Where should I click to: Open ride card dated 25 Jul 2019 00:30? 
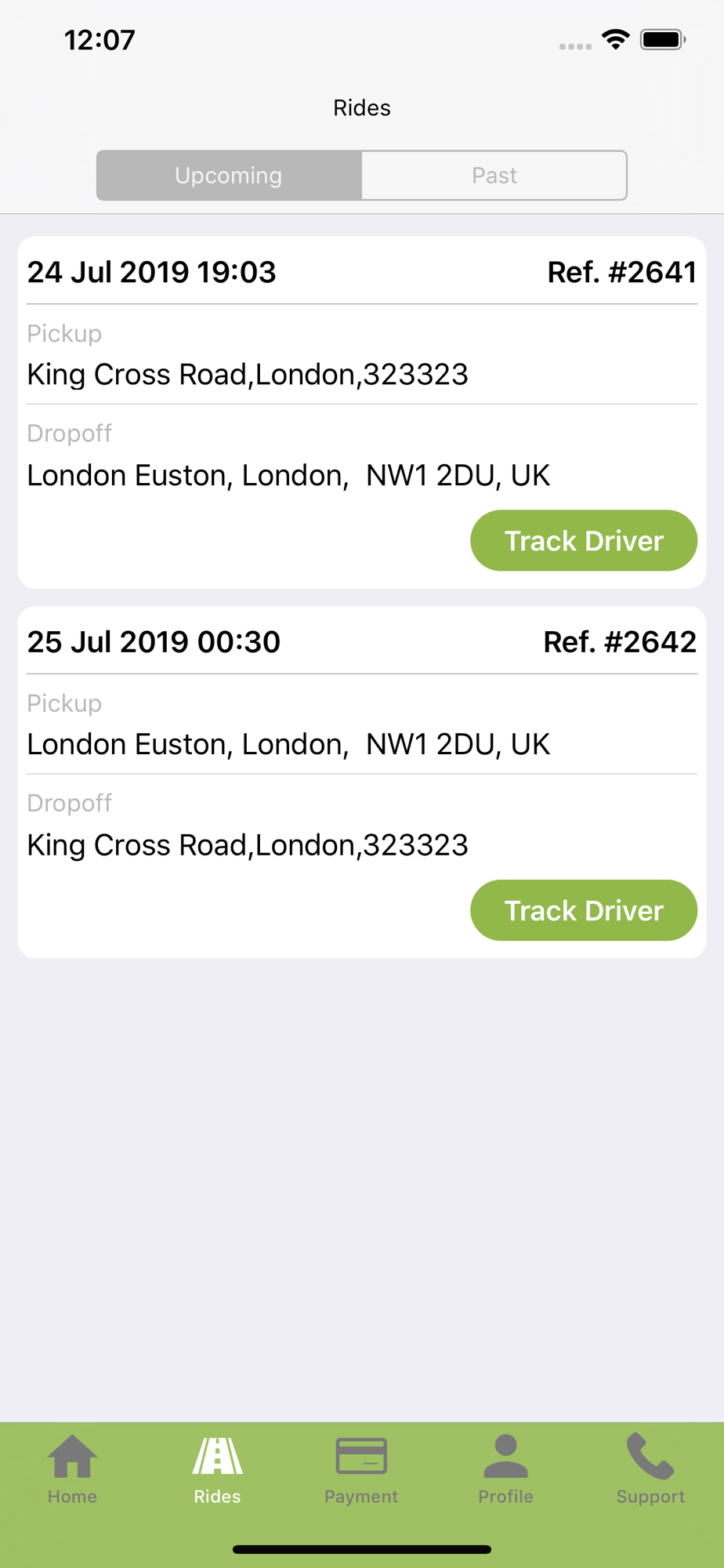362,782
